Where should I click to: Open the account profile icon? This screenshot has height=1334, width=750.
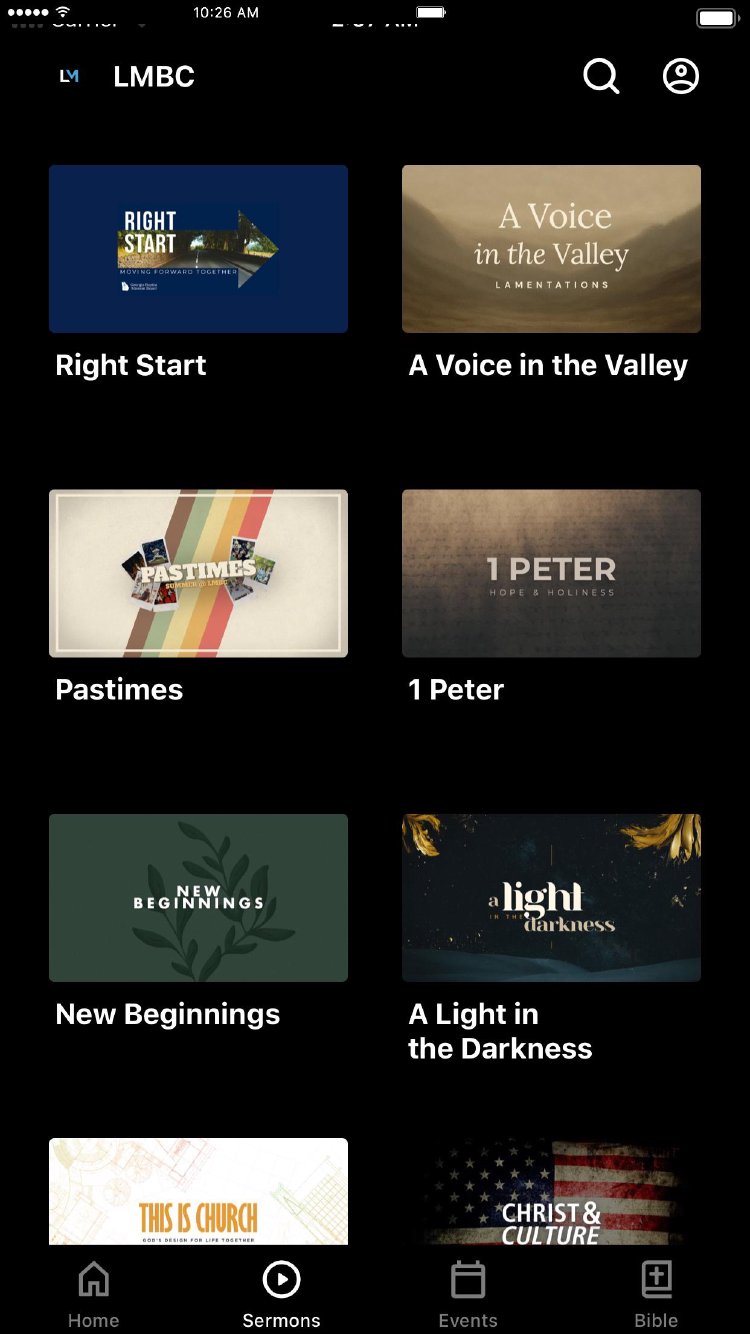click(x=681, y=76)
